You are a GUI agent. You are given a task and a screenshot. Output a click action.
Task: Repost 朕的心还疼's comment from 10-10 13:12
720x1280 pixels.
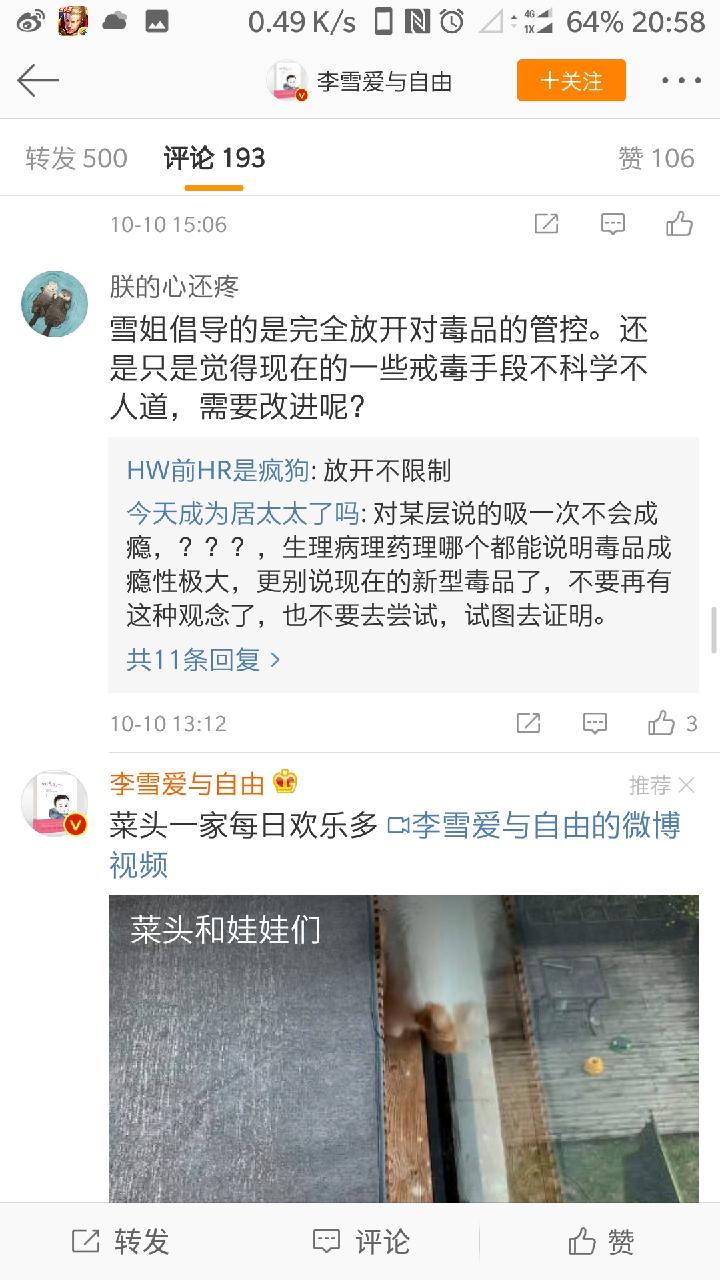tap(528, 723)
